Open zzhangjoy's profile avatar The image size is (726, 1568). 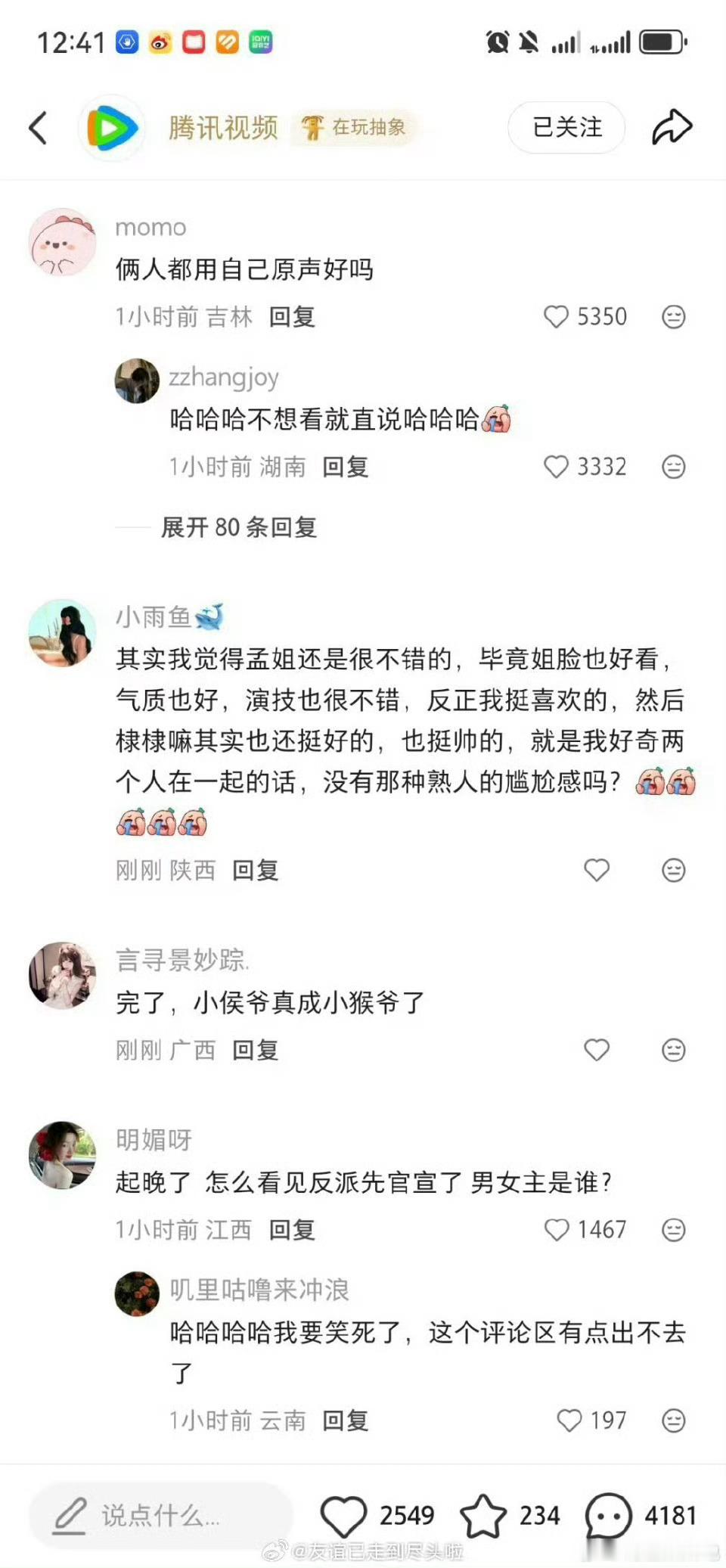pos(136,380)
